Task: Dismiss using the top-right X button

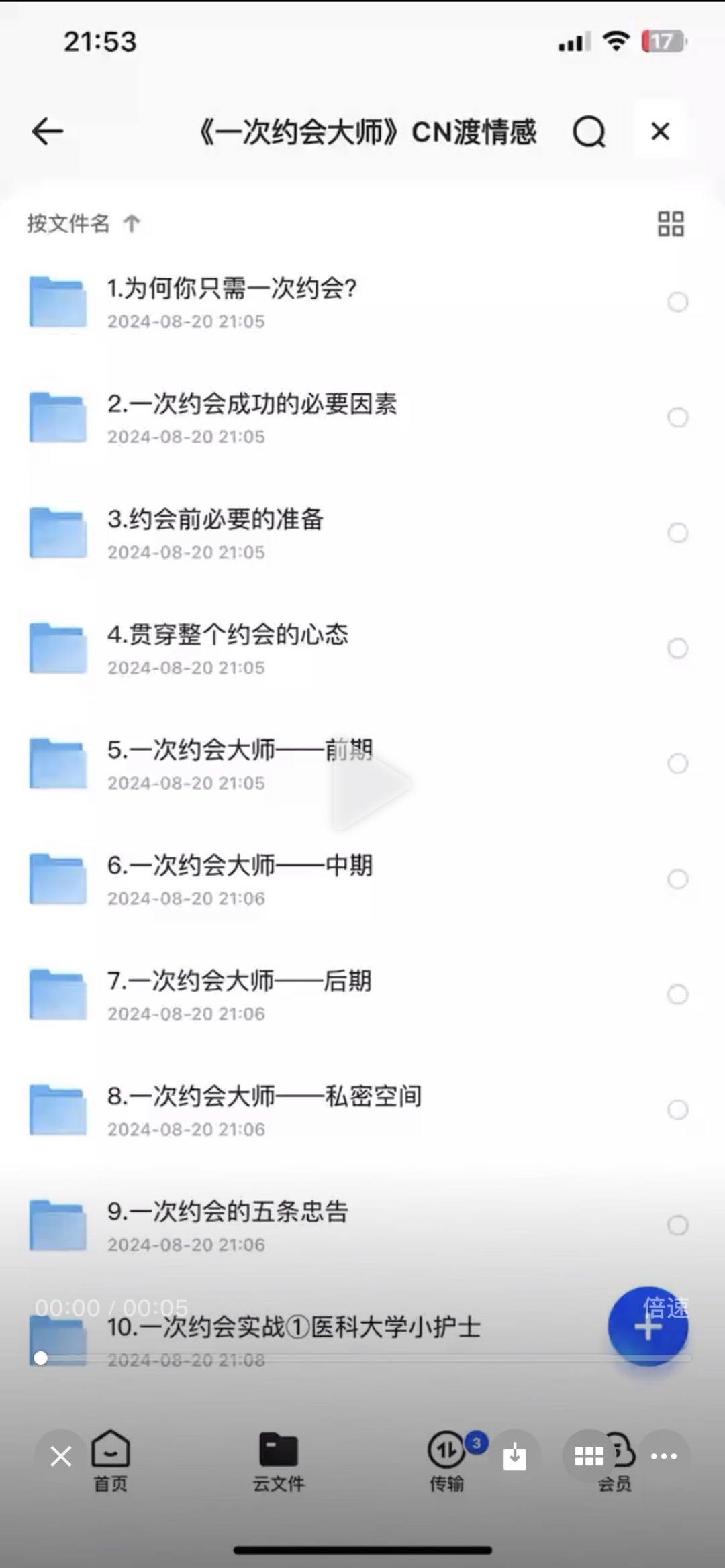Action: [x=661, y=132]
